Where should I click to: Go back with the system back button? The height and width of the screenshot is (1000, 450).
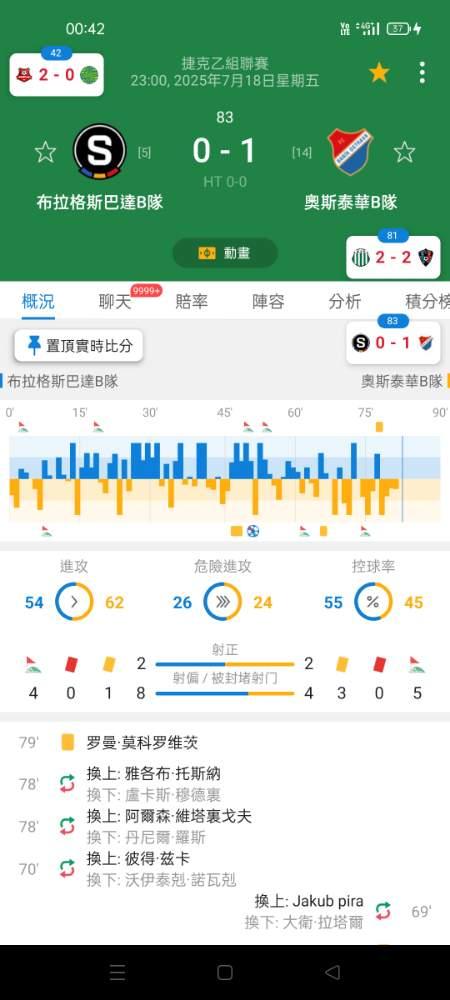pyautogui.click(x=332, y=972)
